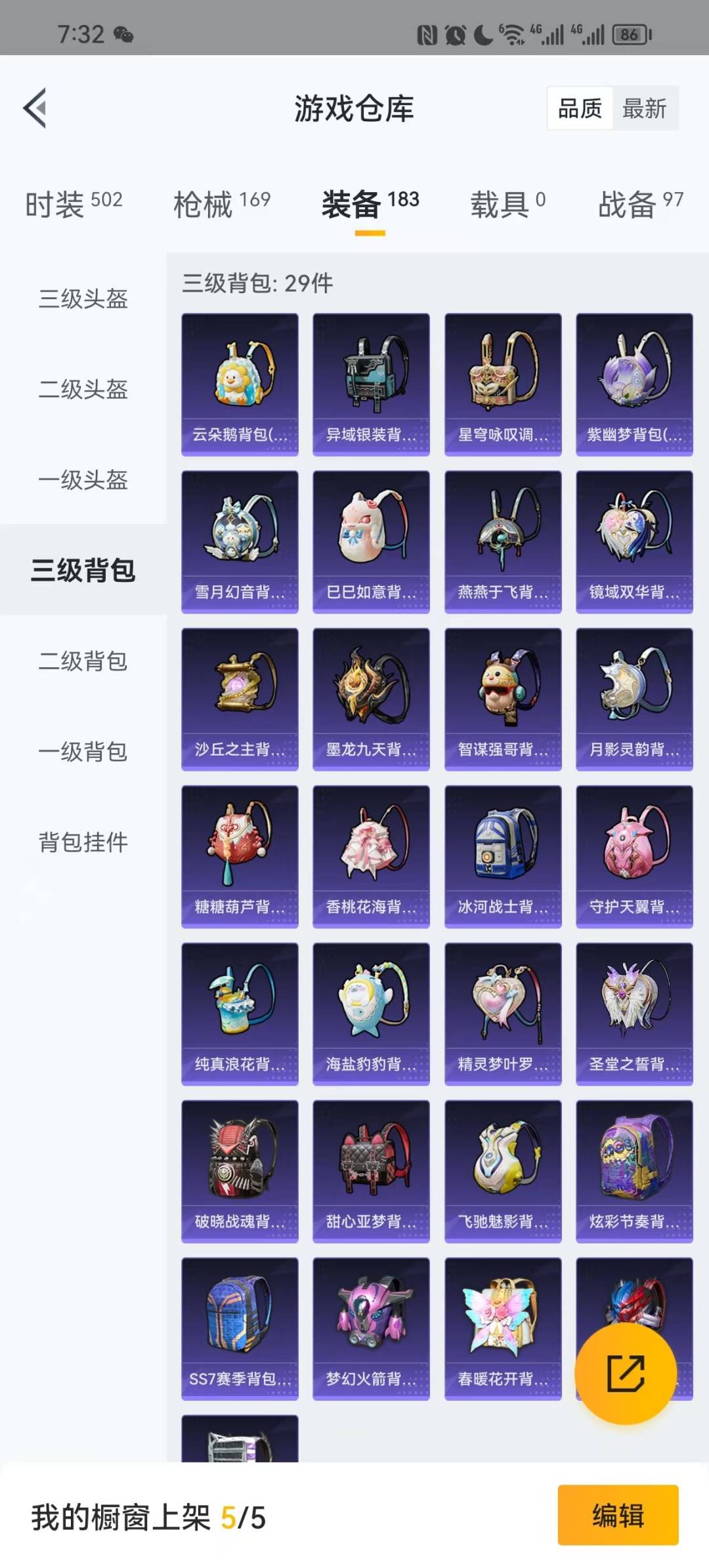The width and height of the screenshot is (709, 1568).
Task: Sort by 最新
Action: click(645, 108)
